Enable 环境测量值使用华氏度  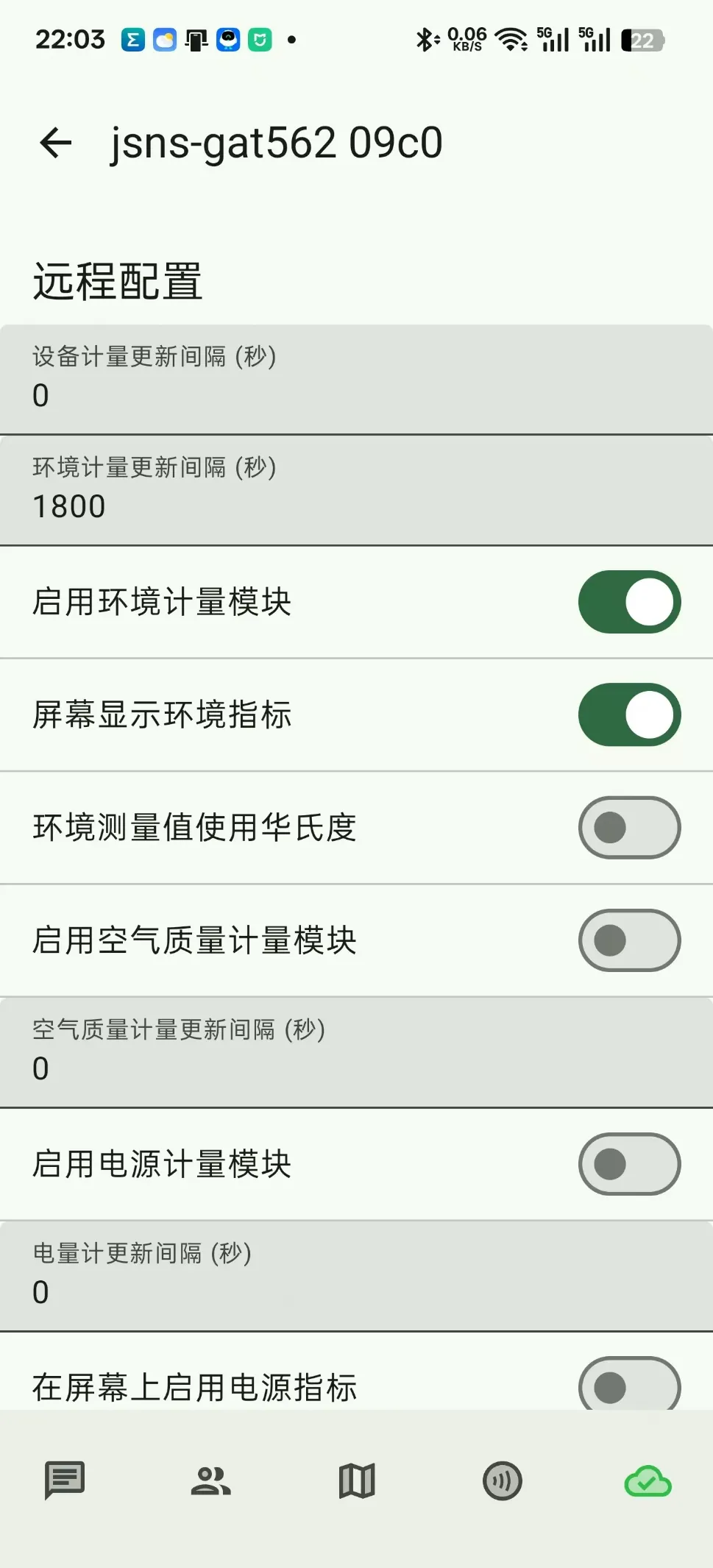(629, 828)
